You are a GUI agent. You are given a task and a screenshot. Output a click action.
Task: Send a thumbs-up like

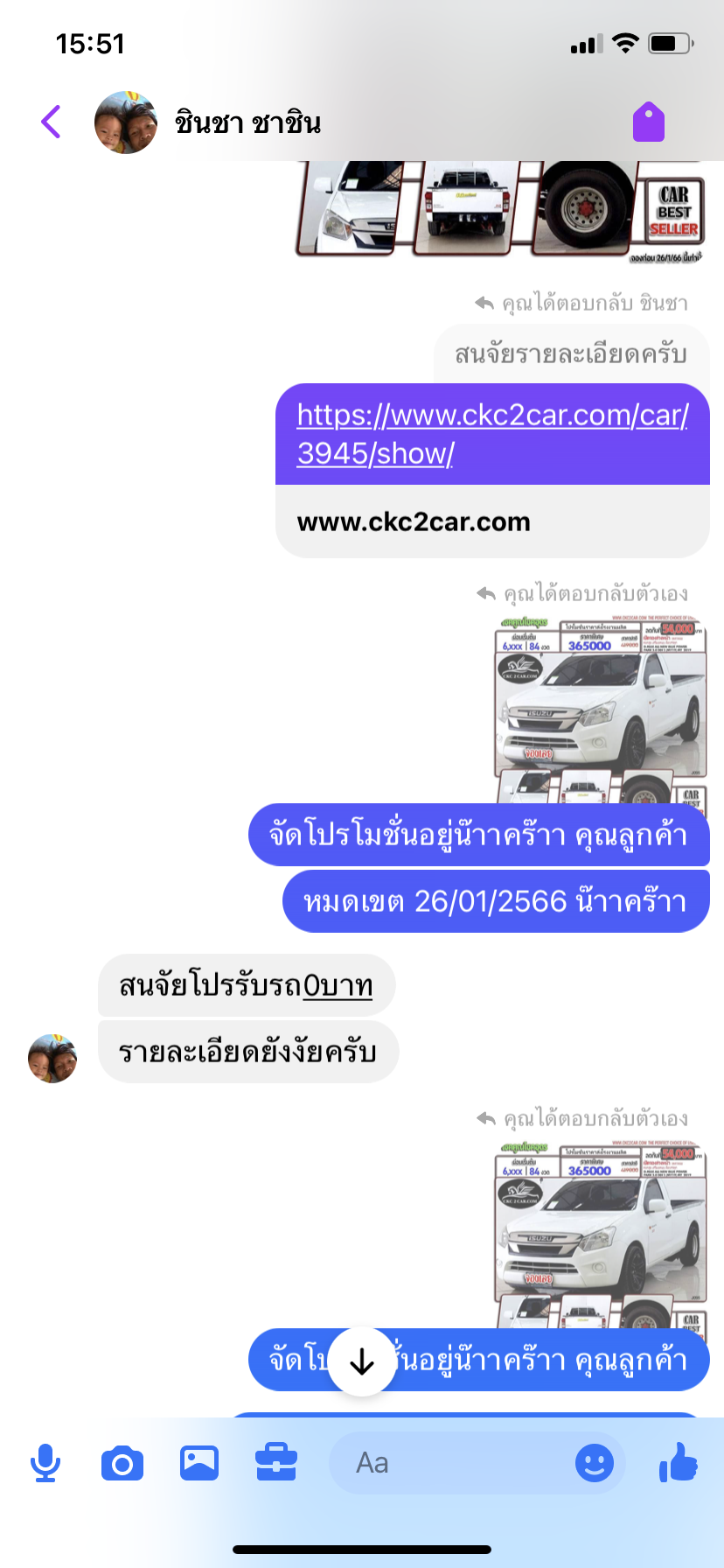(x=679, y=1462)
